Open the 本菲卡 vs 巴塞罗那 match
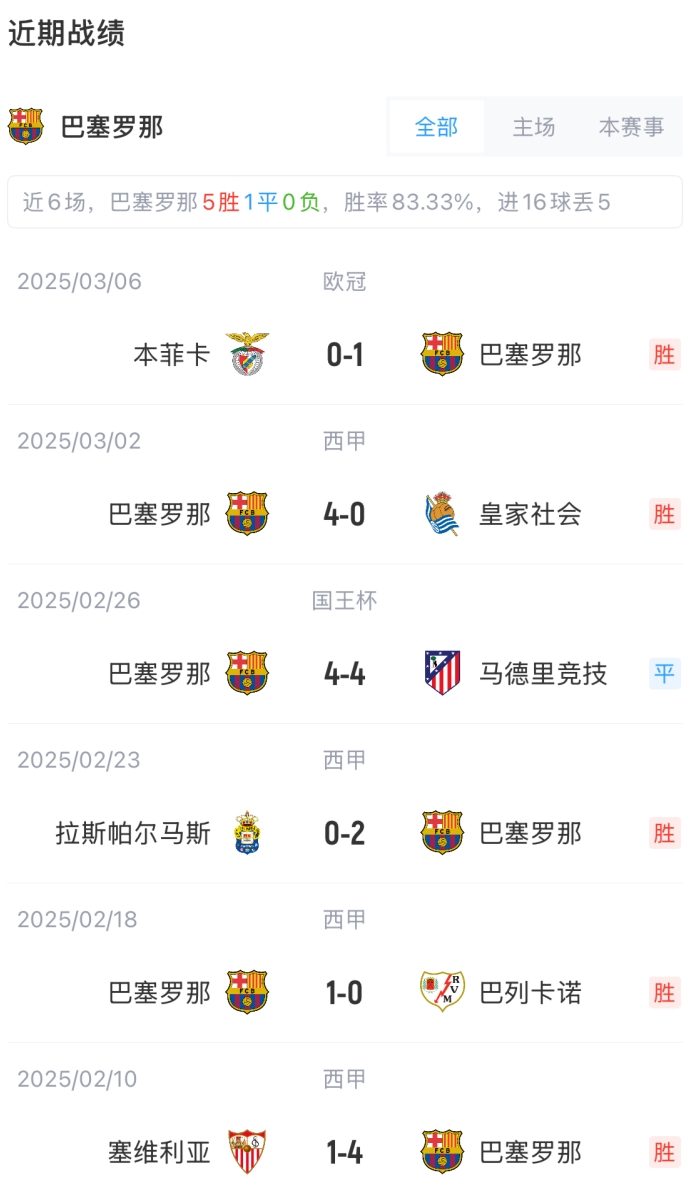 click(x=345, y=354)
